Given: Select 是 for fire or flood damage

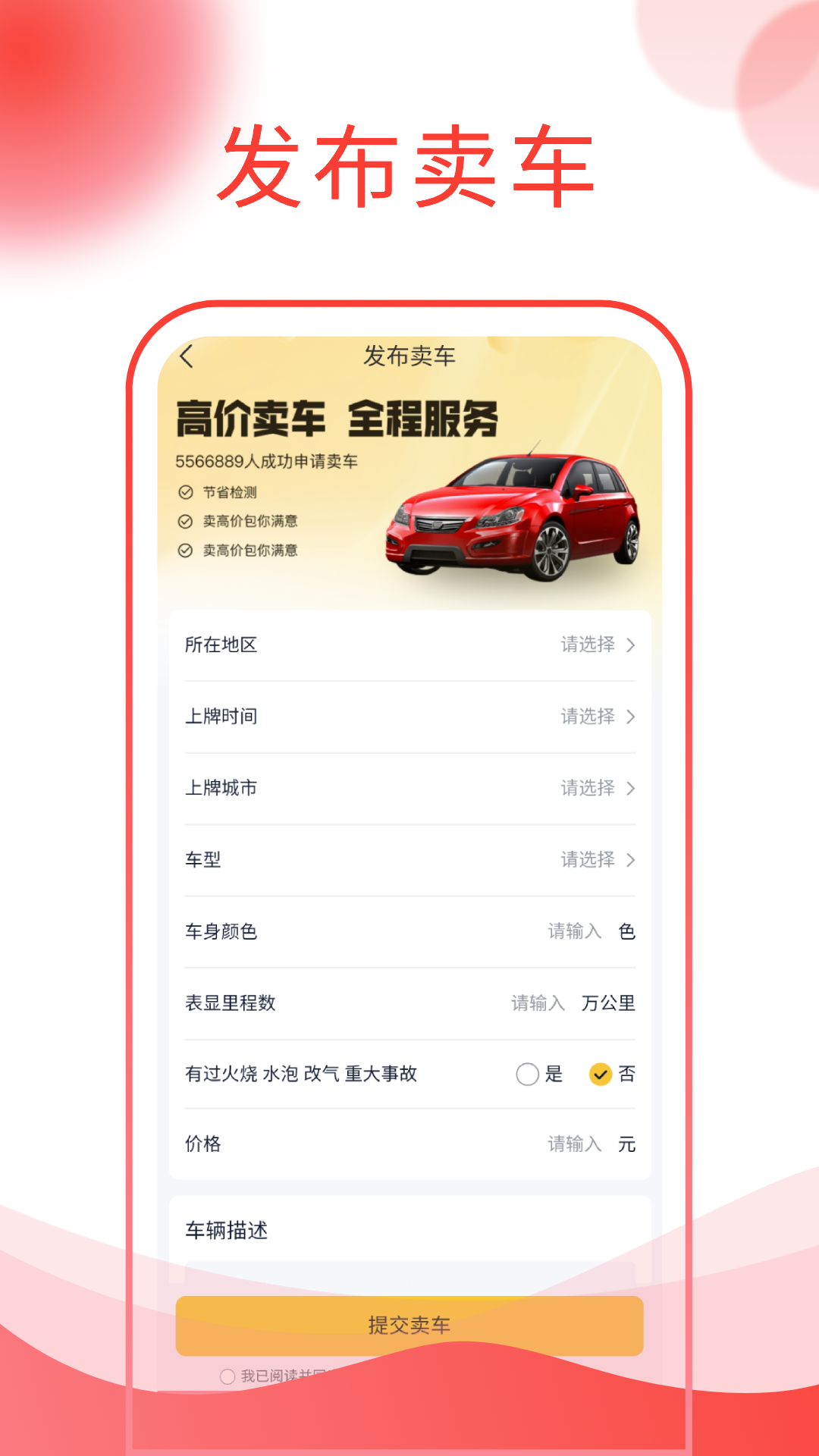Looking at the screenshot, I should [527, 1075].
